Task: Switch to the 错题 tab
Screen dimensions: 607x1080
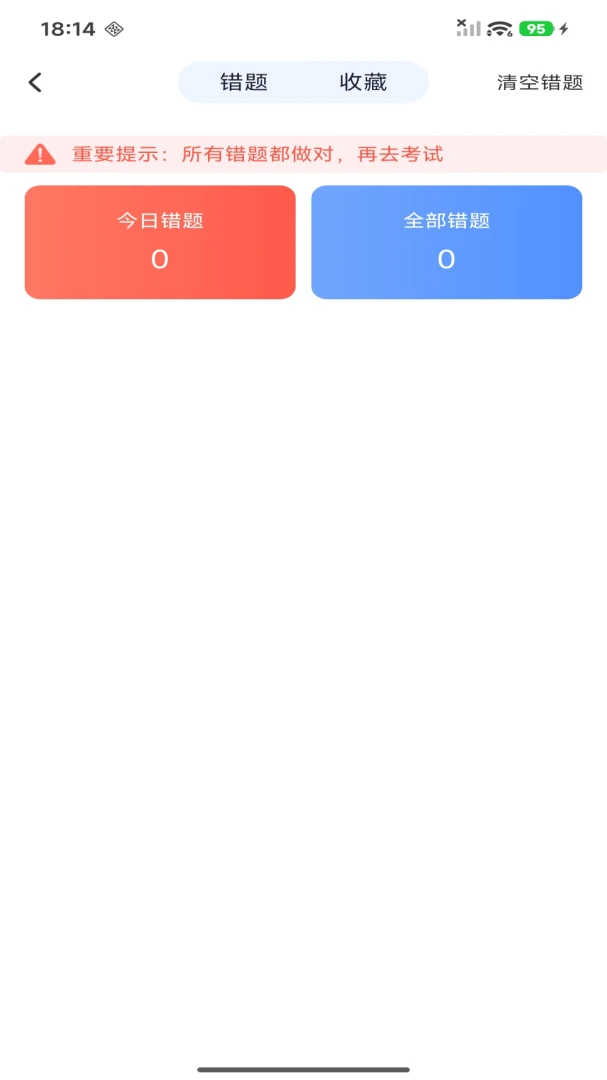Action: pos(244,83)
